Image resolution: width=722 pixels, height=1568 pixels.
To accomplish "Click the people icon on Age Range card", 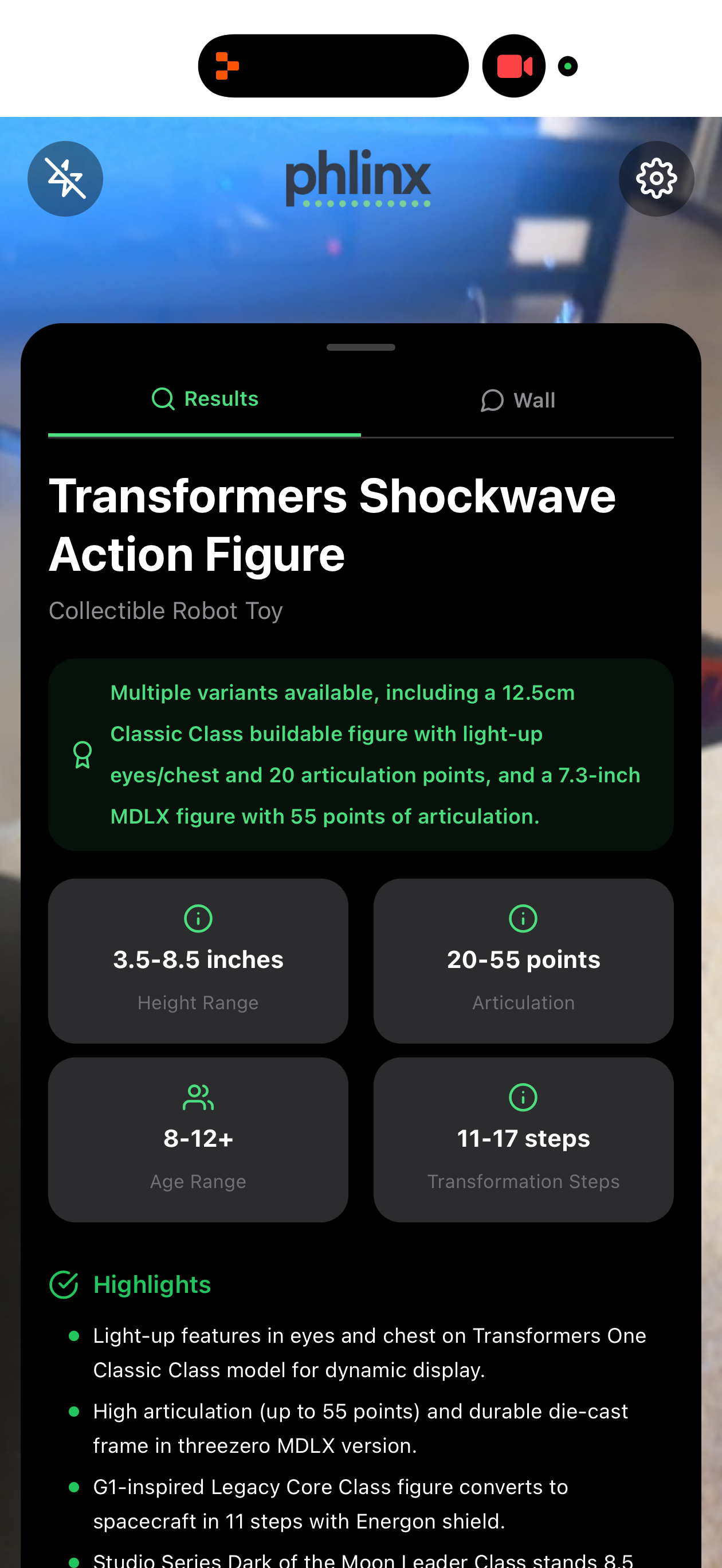I will click(198, 1097).
